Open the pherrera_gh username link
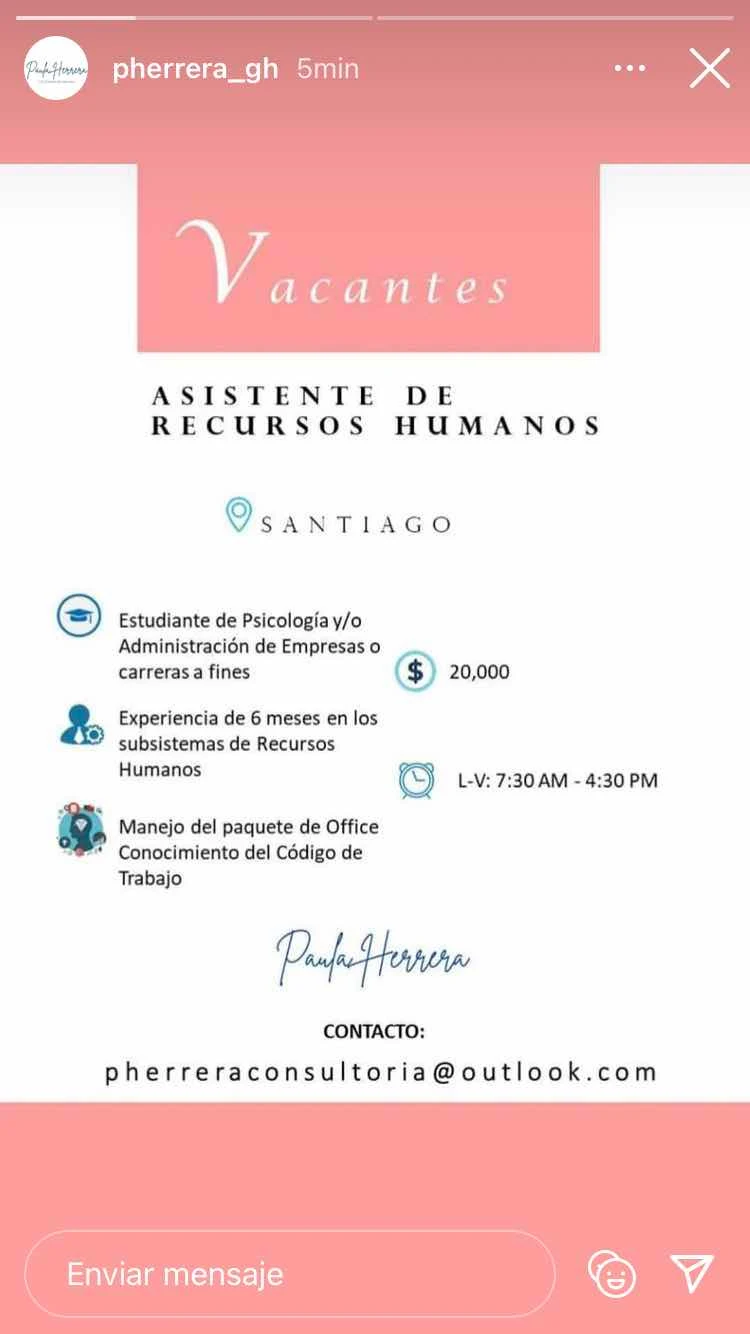Image resolution: width=750 pixels, height=1334 pixels. pos(195,69)
